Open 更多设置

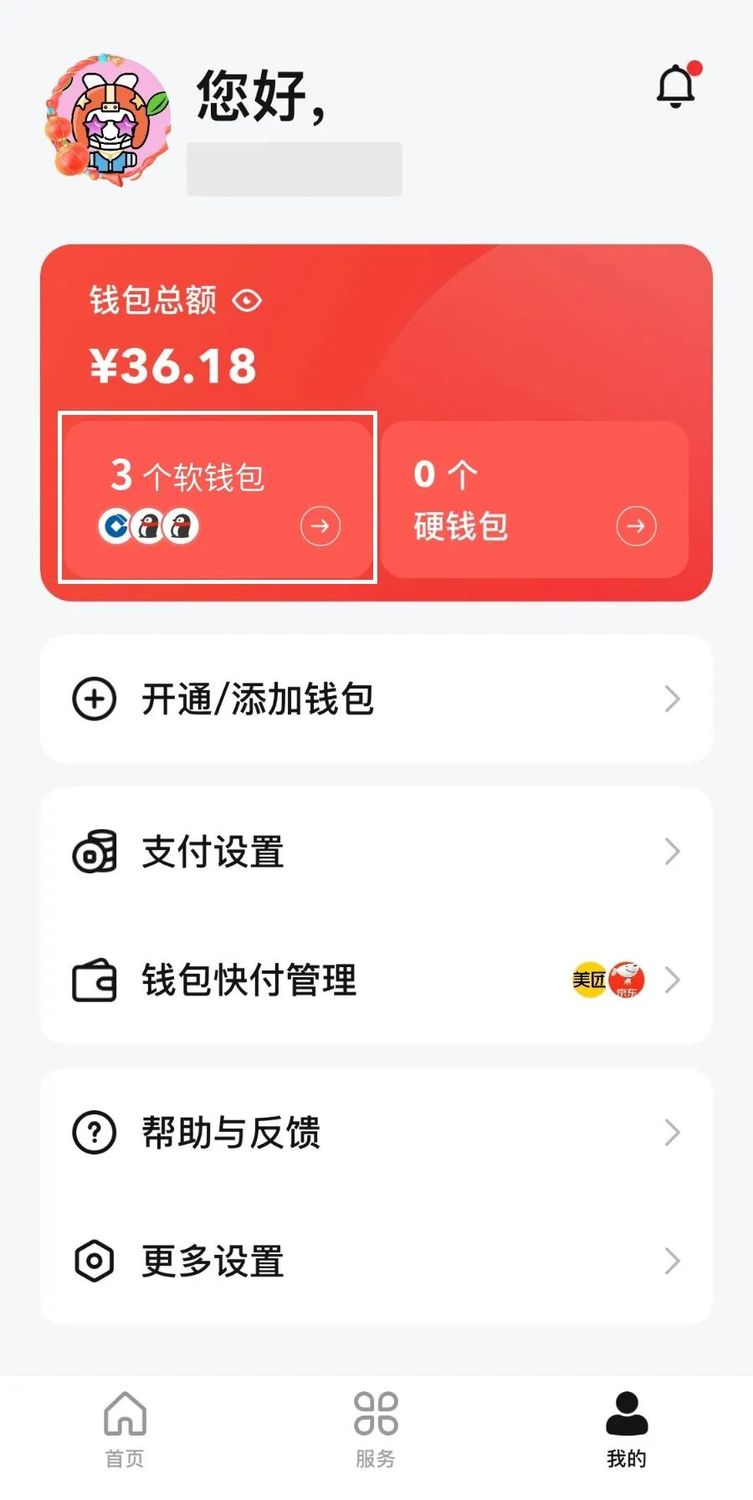pyautogui.click(x=376, y=1261)
